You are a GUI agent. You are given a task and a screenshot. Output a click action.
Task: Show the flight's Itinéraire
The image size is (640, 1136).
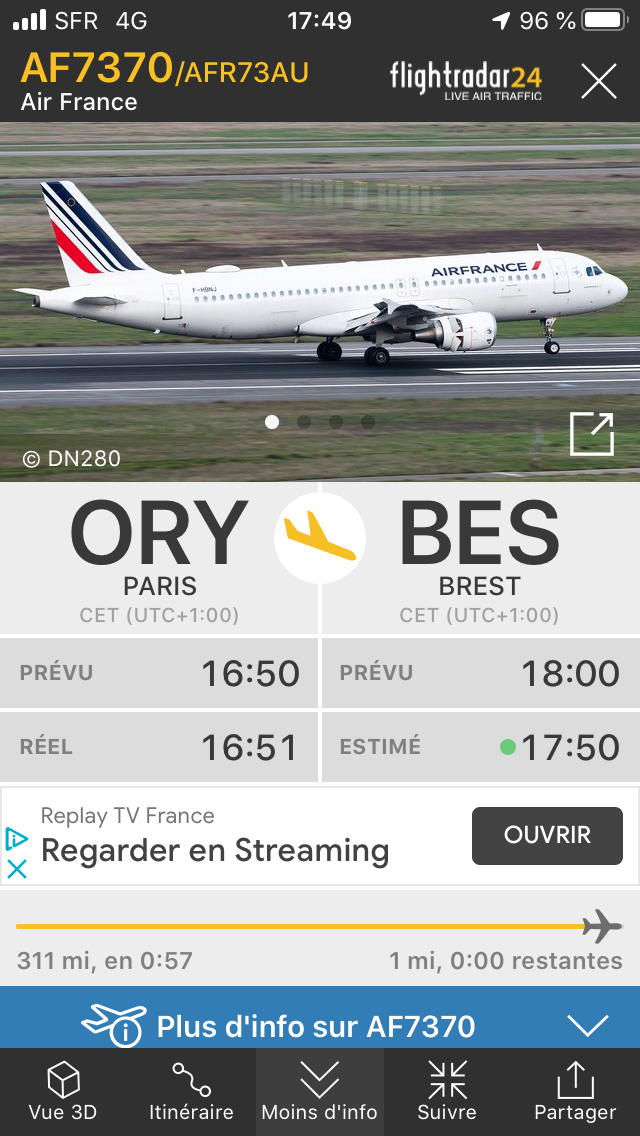[x=191, y=1092]
